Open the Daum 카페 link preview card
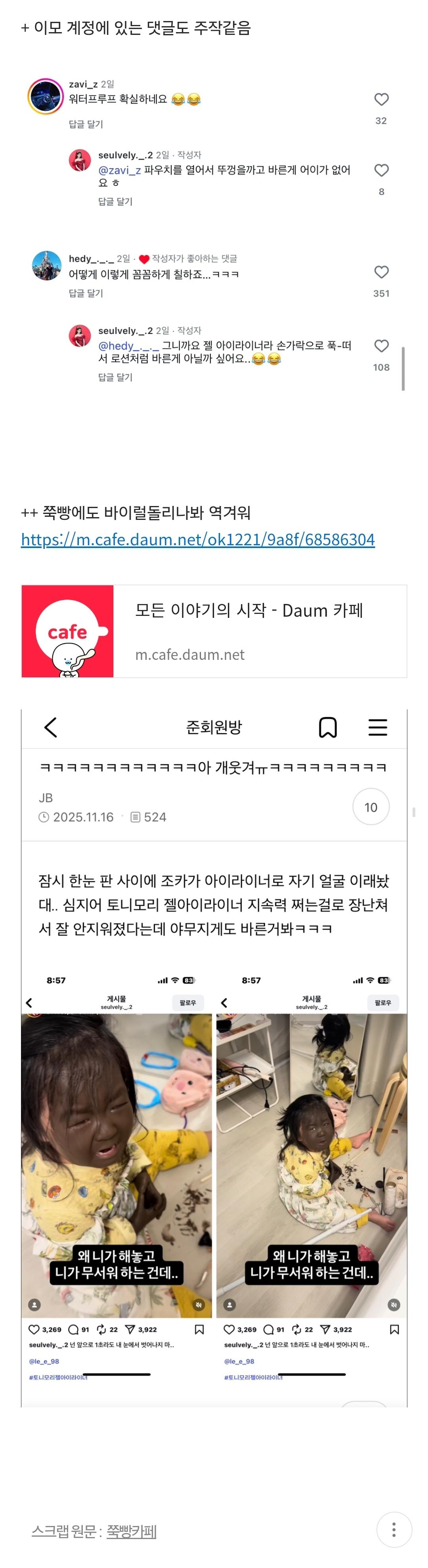This screenshot has width=428, height=1568. pyautogui.click(x=214, y=631)
